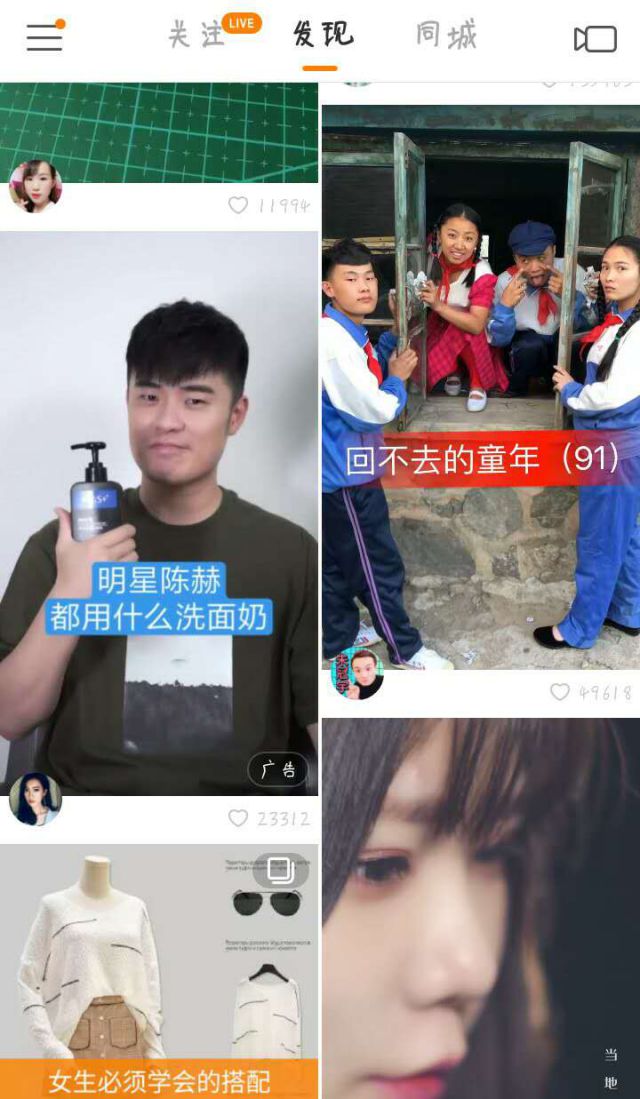
Task: Open the author avatar under the green grid video
Action: [35, 186]
